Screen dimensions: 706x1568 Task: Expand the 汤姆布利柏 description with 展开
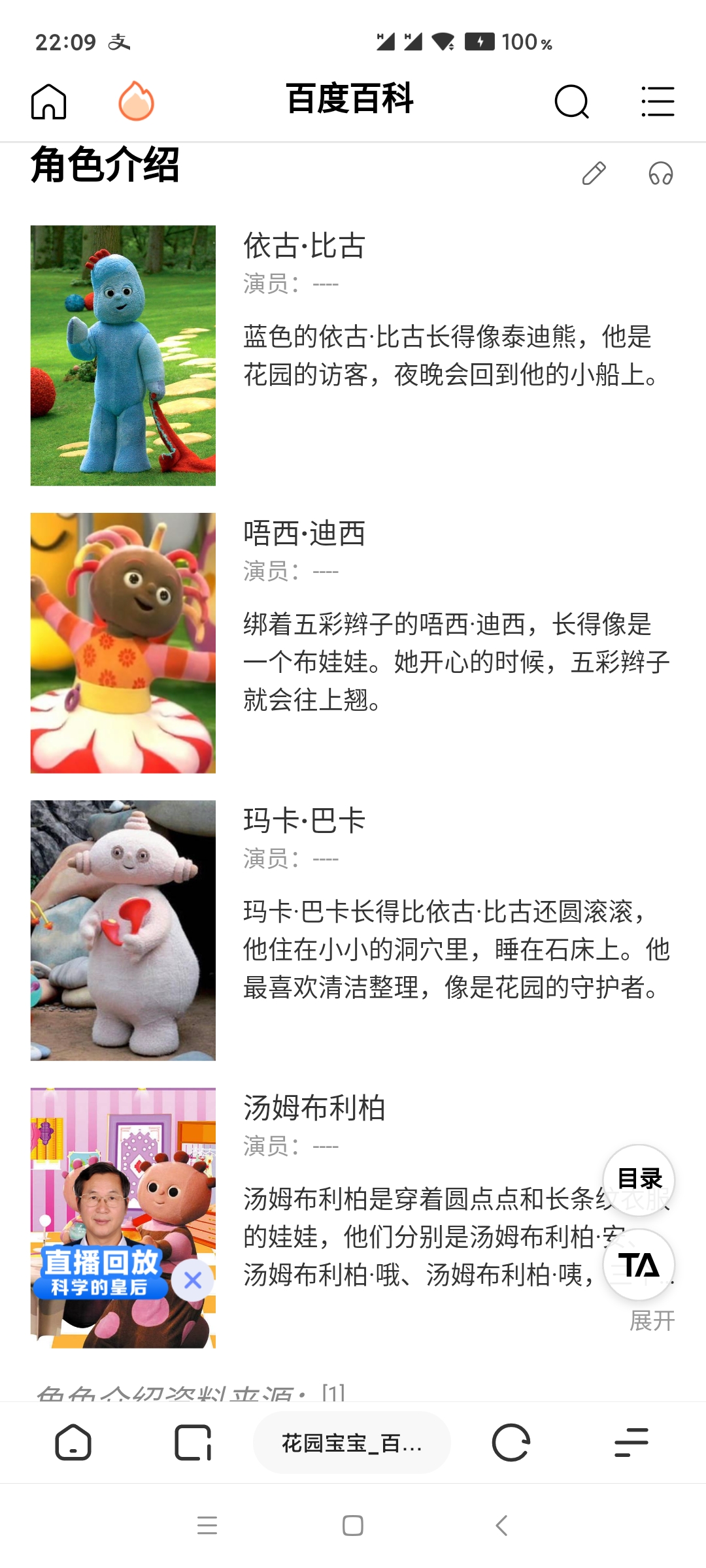pyautogui.click(x=652, y=1320)
